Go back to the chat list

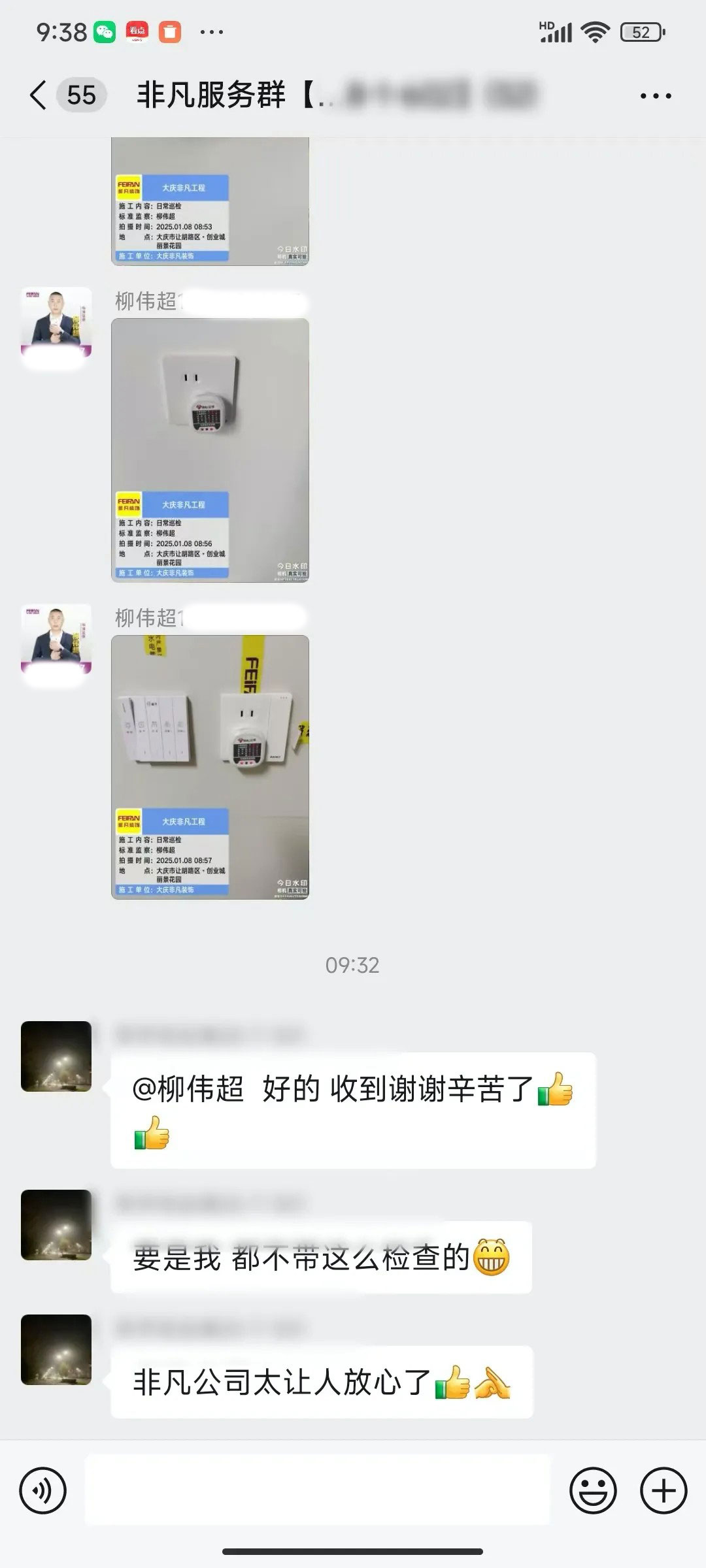coord(39,95)
